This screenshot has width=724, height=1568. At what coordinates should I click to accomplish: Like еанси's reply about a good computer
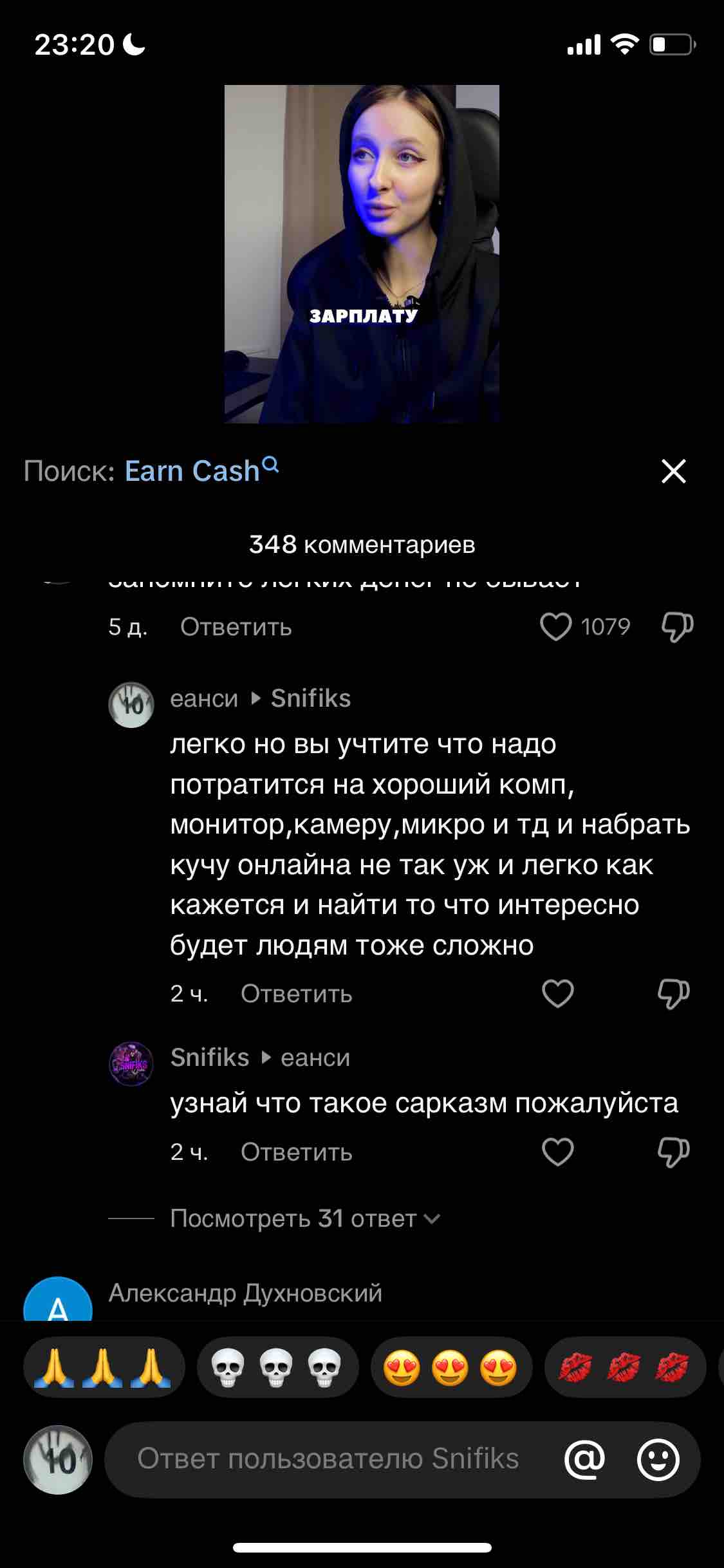click(x=558, y=993)
